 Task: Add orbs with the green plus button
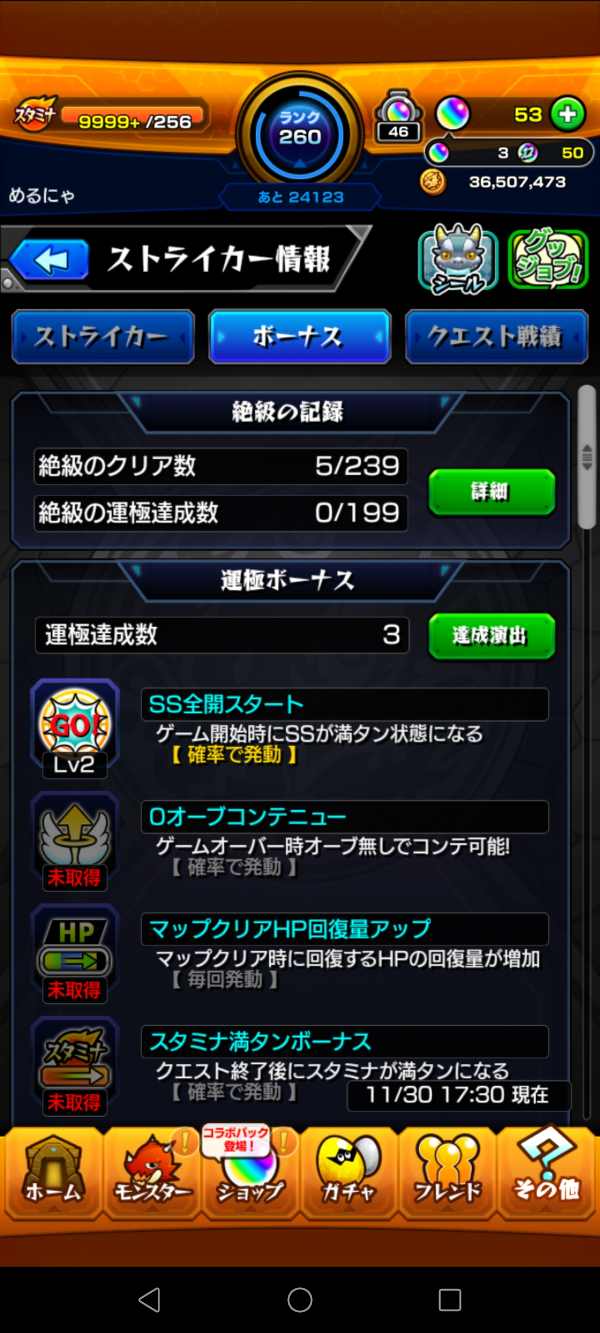click(x=568, y=114)
